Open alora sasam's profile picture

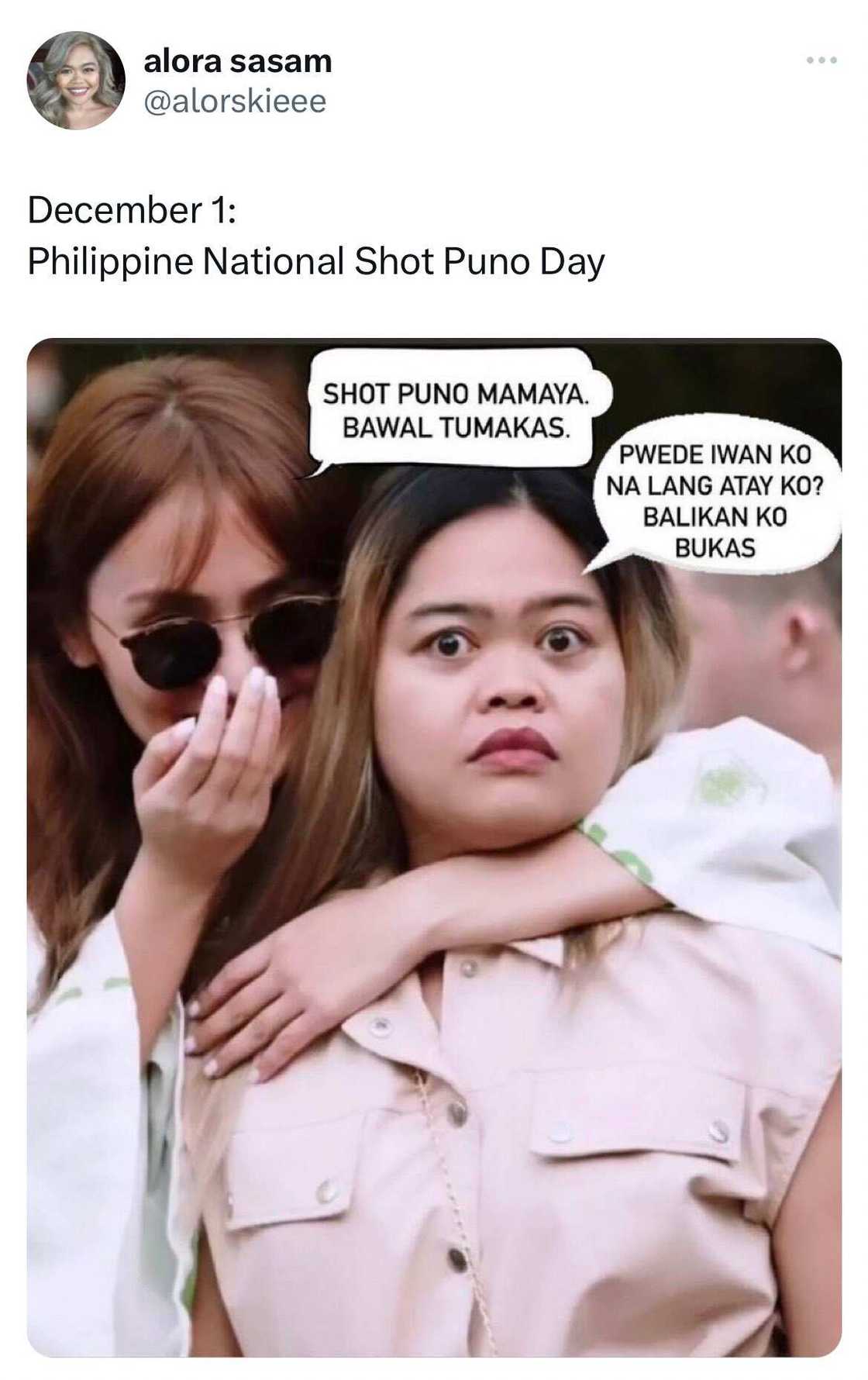click(x=76, y=81)
